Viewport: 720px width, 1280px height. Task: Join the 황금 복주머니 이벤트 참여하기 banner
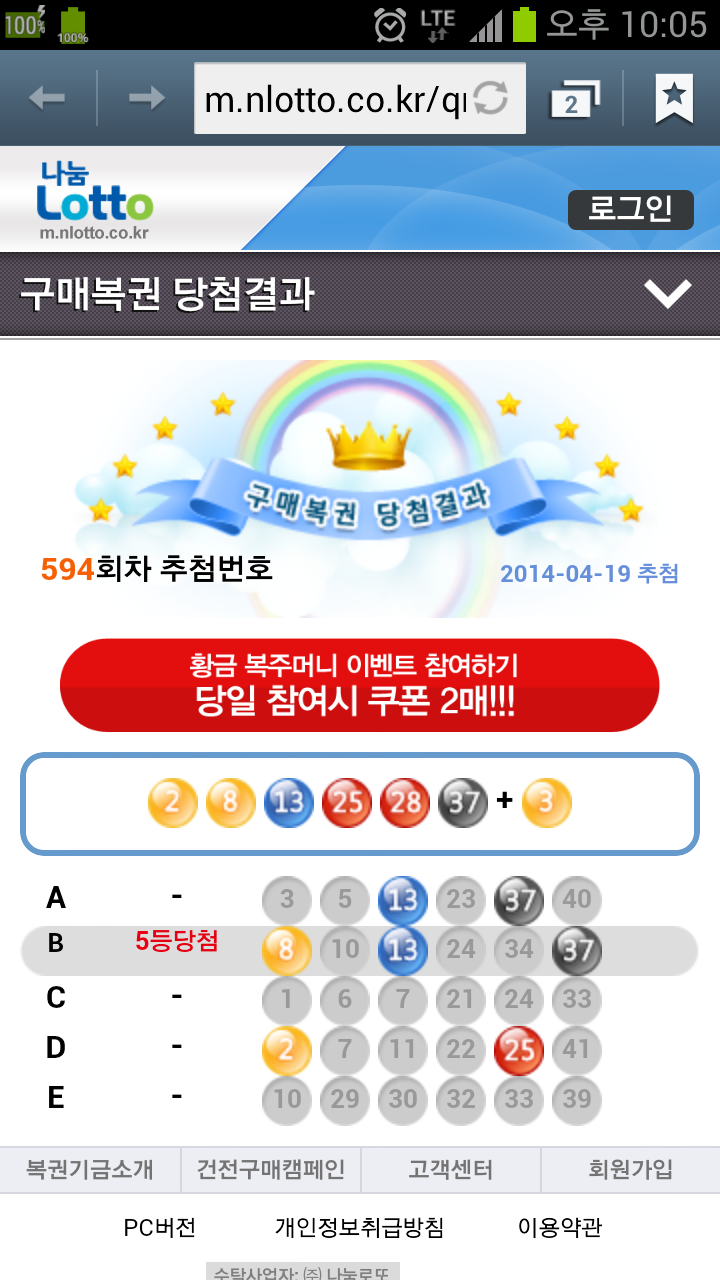pyautogui.click(x=359, y=685)
